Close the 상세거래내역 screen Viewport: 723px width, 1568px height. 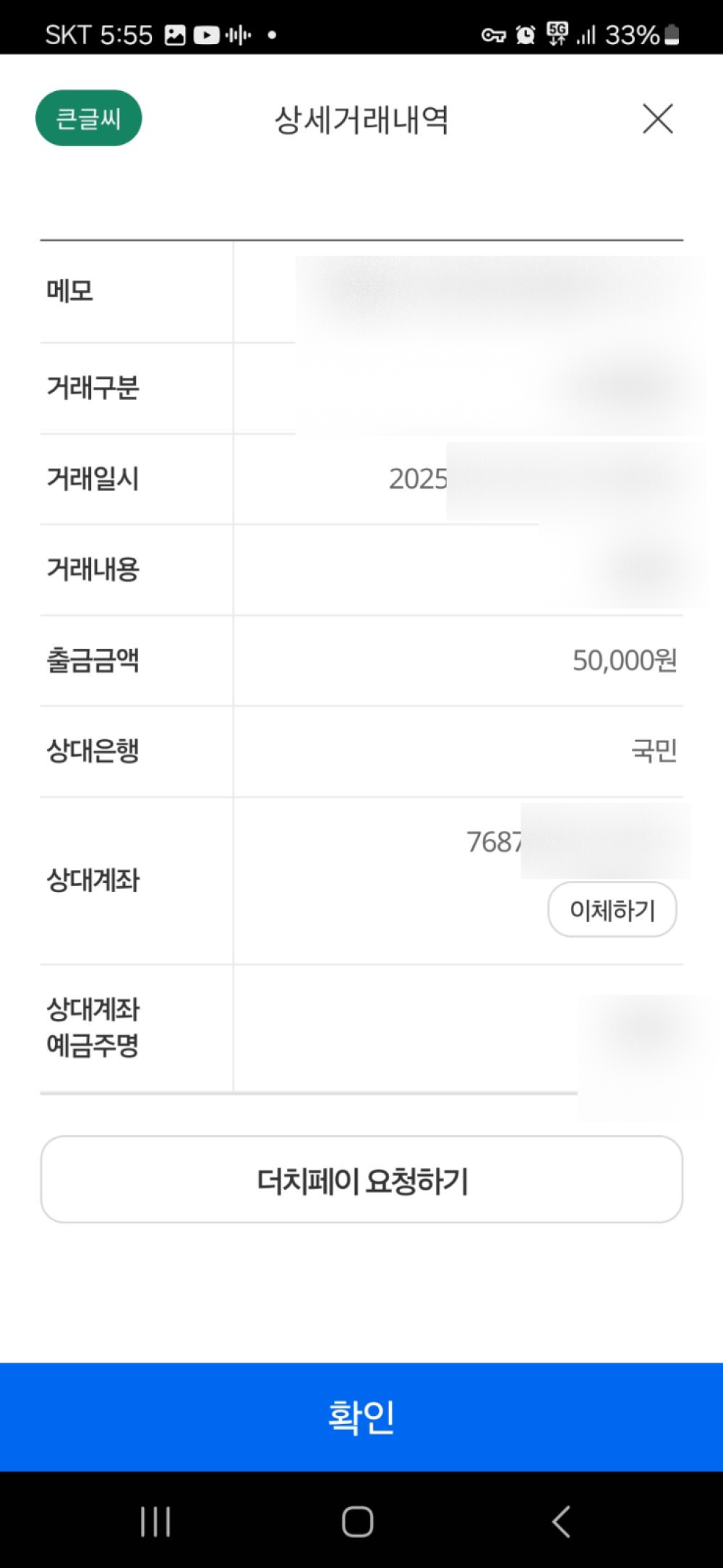coord(657,119)
